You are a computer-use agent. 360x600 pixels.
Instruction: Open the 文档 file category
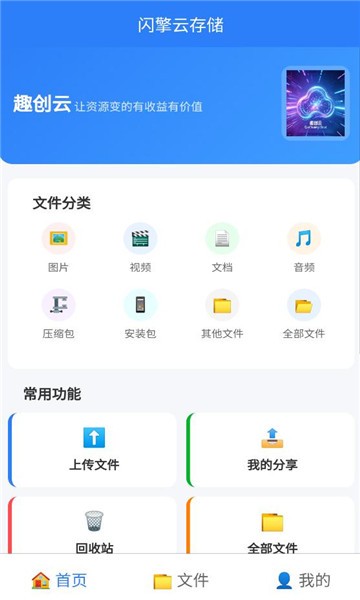[222, 248]
